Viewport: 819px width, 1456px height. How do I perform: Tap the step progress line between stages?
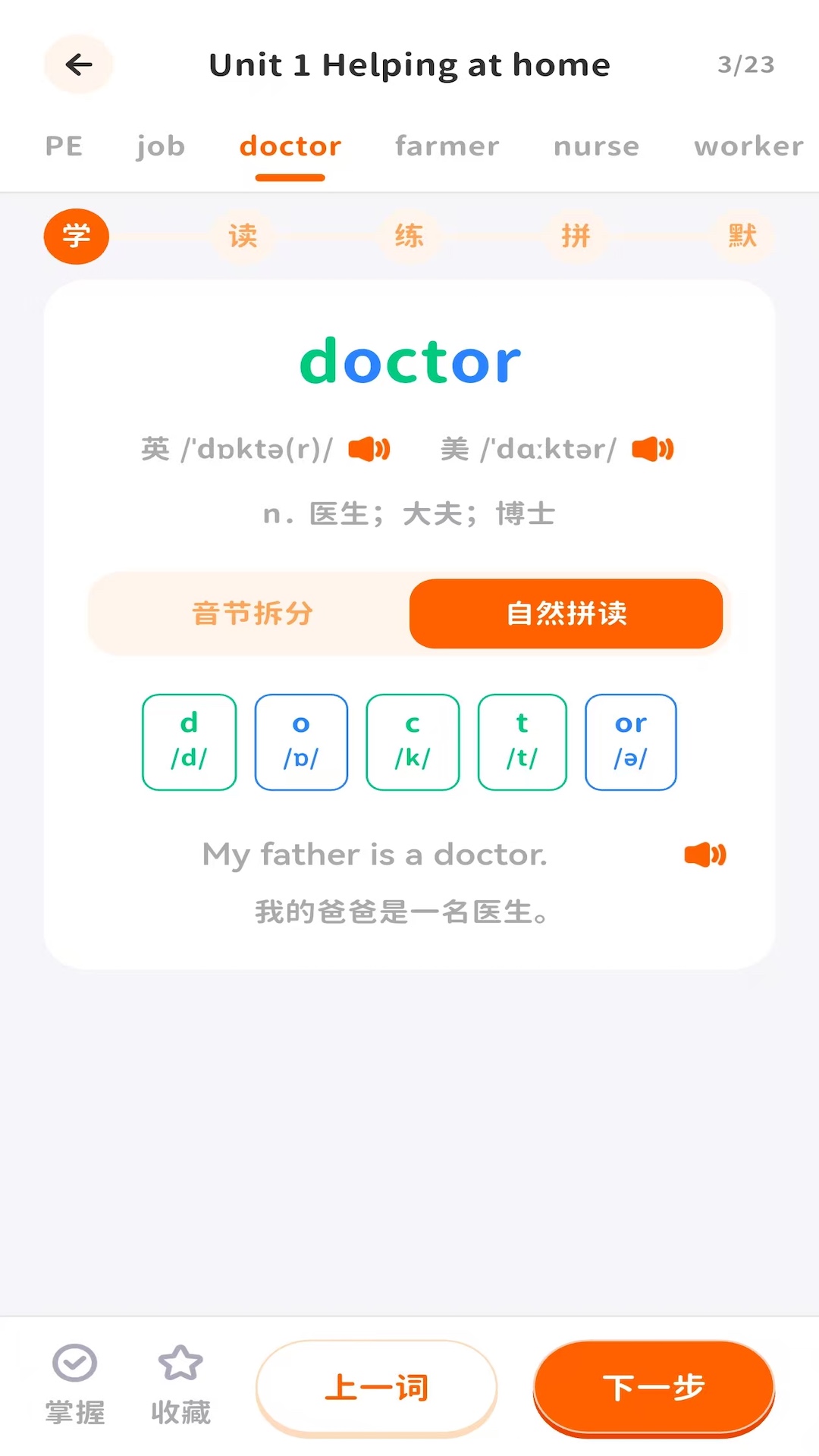click(x=159, y=236)
